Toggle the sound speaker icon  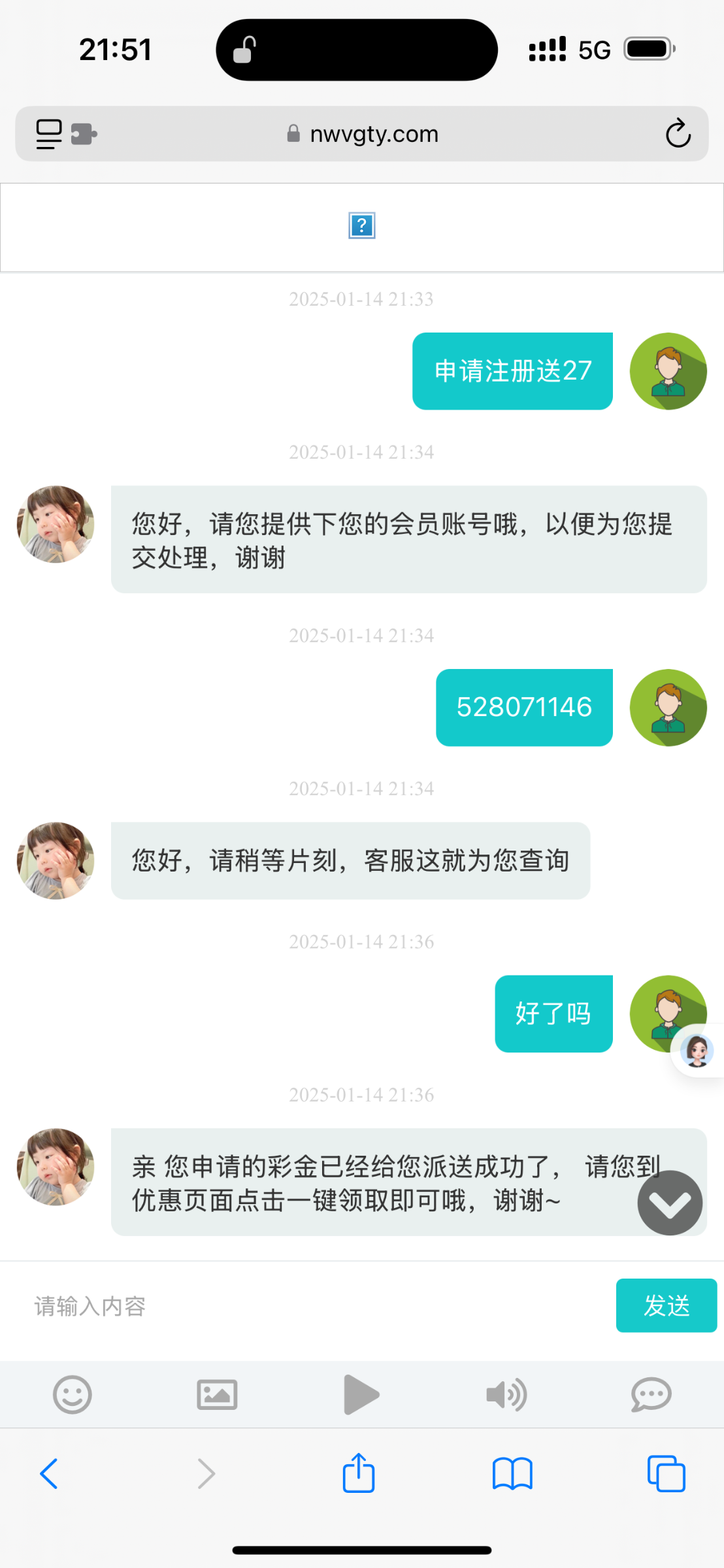coord(506,1395)
